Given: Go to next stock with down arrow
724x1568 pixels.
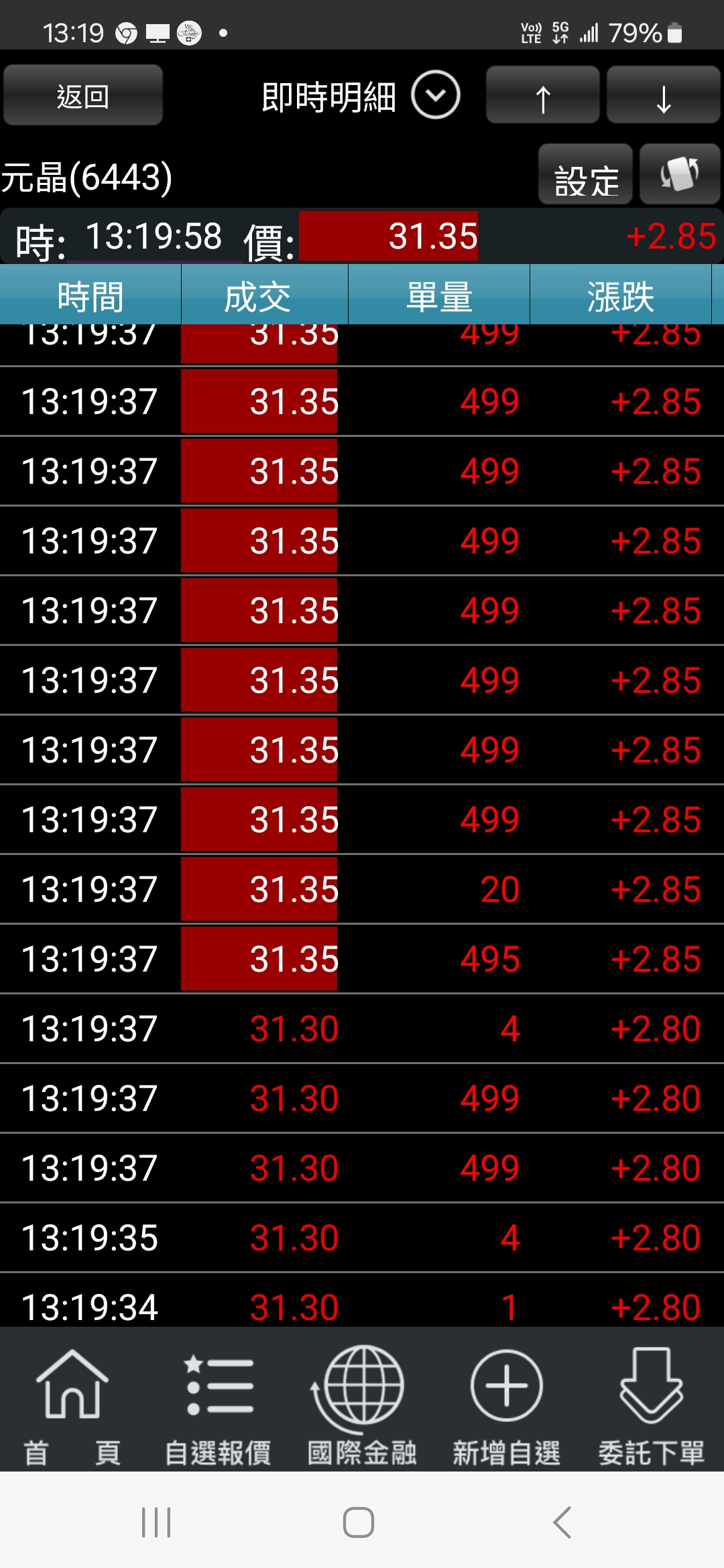Looking at the screenshot, I should (x=663, y=96).
